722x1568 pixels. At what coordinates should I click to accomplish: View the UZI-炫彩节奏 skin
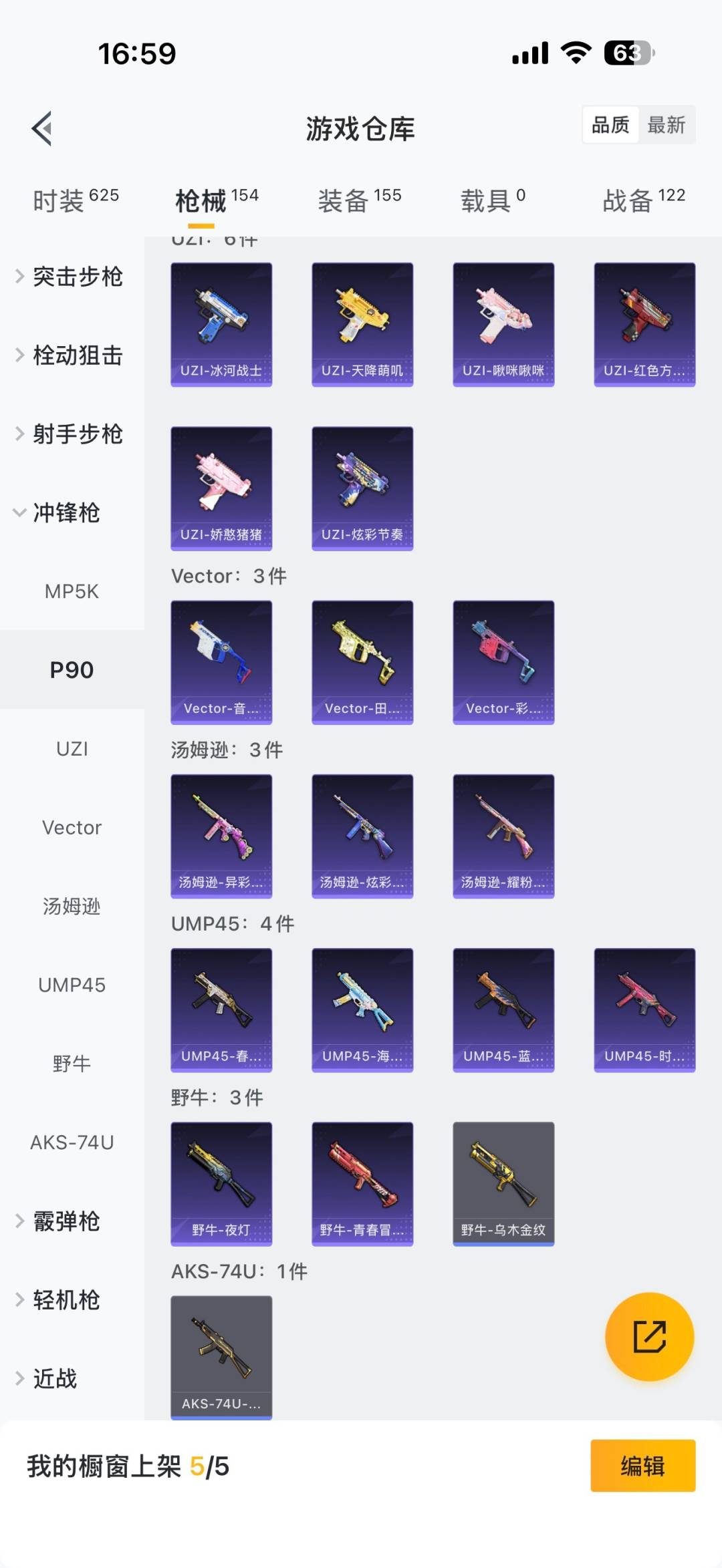point(362,488)
